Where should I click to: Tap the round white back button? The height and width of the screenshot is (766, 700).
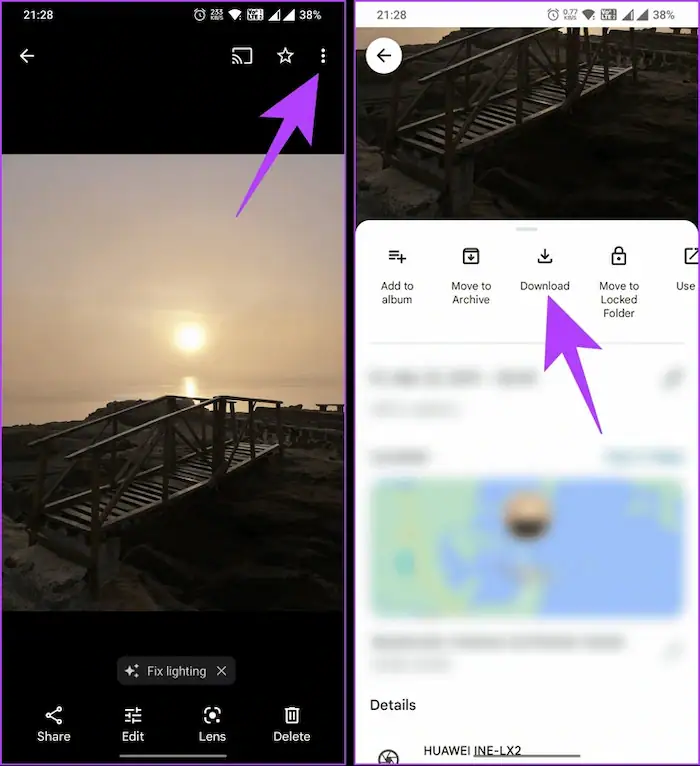click(x=384, y=56)
